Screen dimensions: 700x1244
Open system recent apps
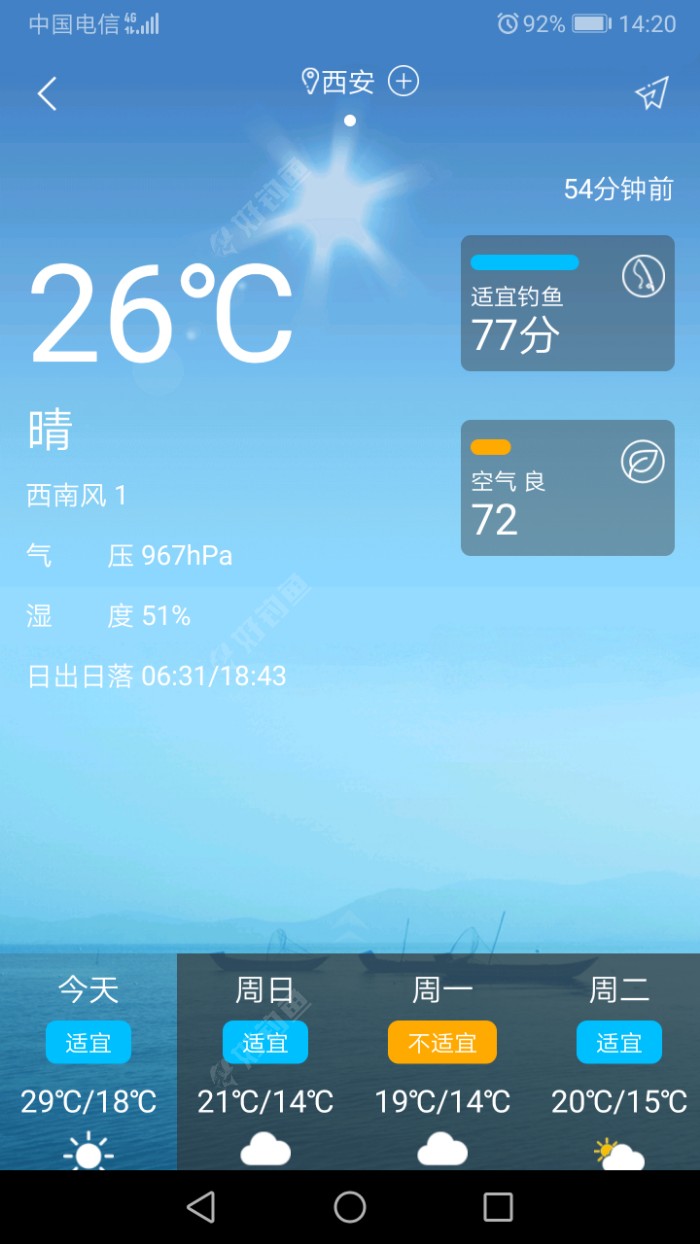tap(497, 1207)
